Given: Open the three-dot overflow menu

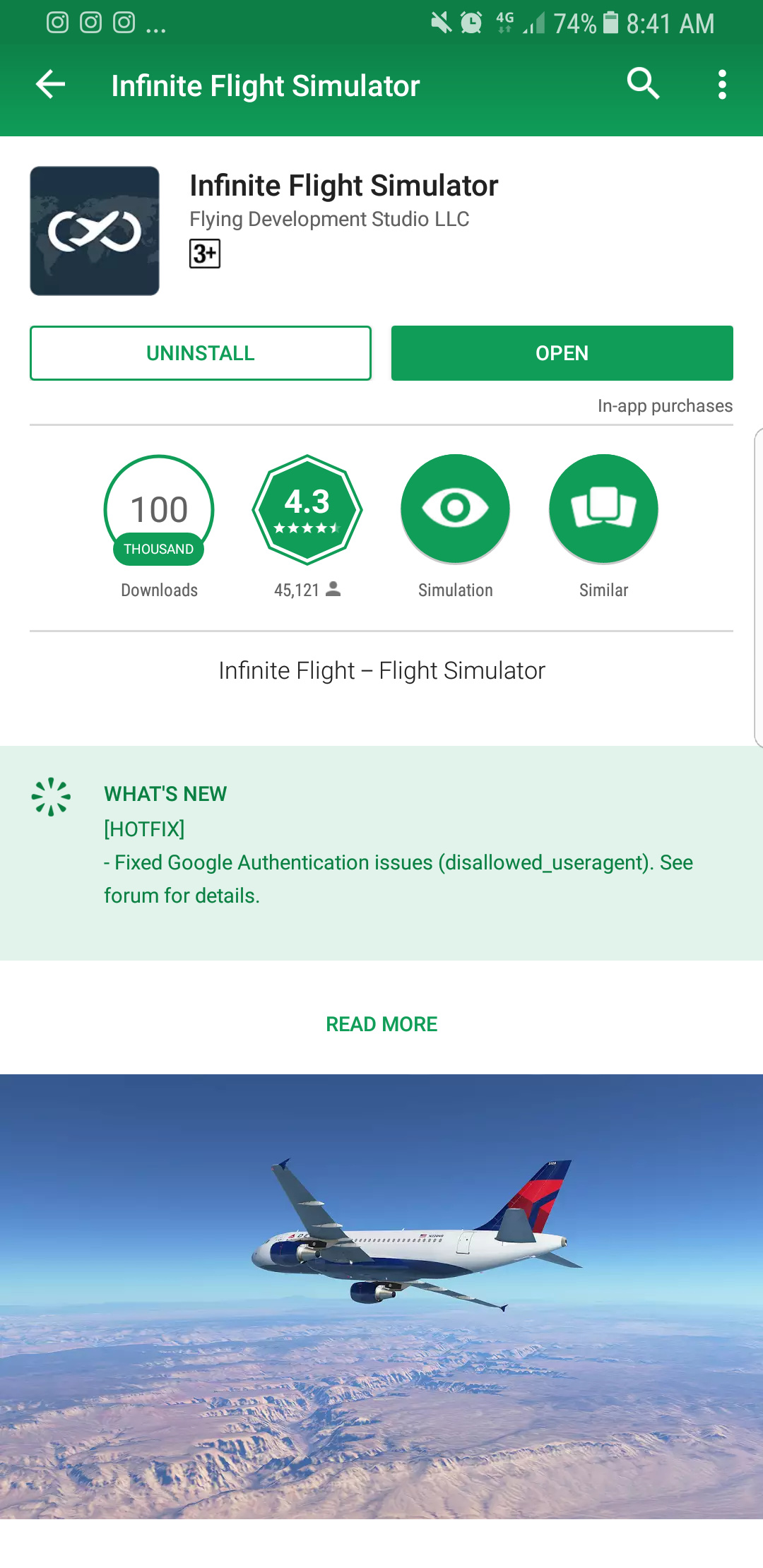Looking at the screenshot, I should (721, 85).
